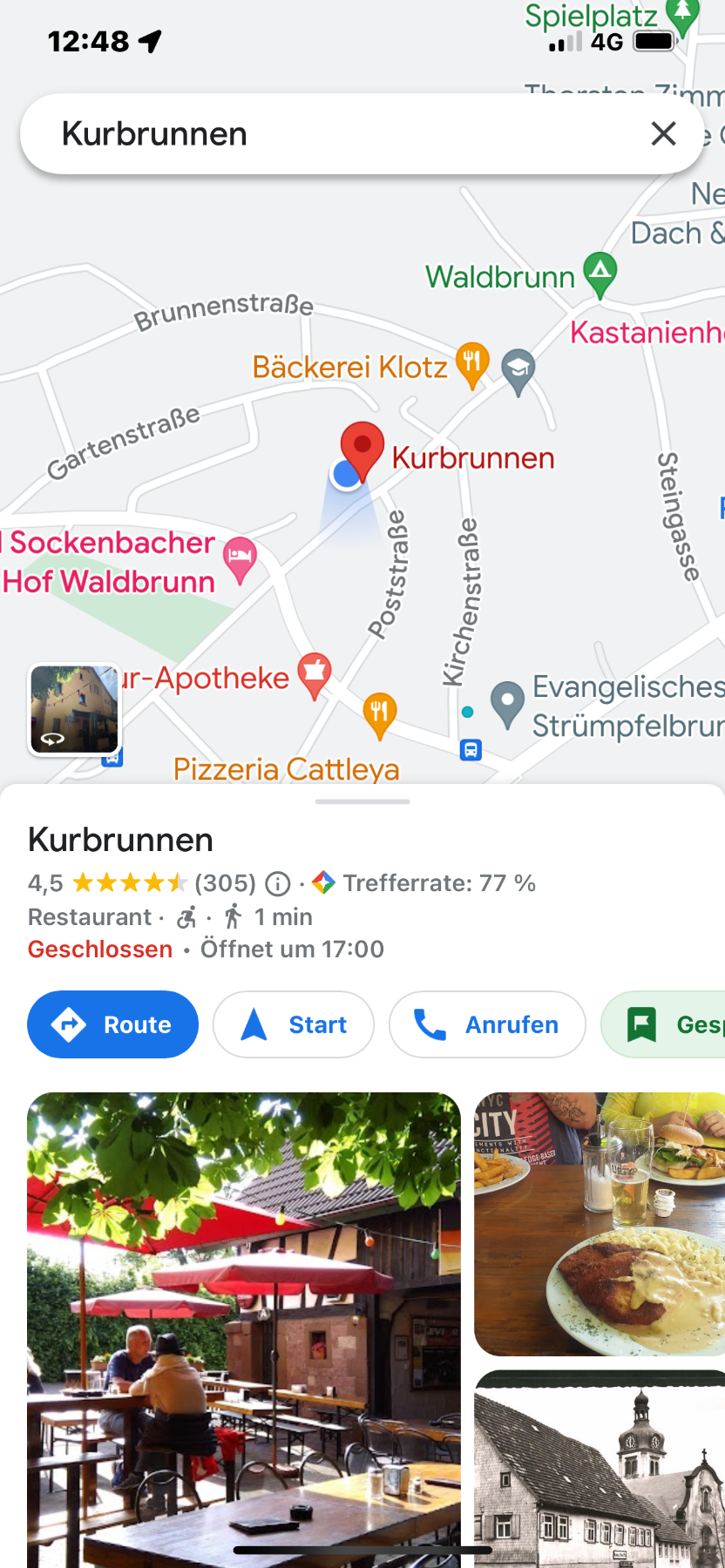Open the Street View thumbnail
The width and height of the screenshot is (725, 1568).
[75, 709]
